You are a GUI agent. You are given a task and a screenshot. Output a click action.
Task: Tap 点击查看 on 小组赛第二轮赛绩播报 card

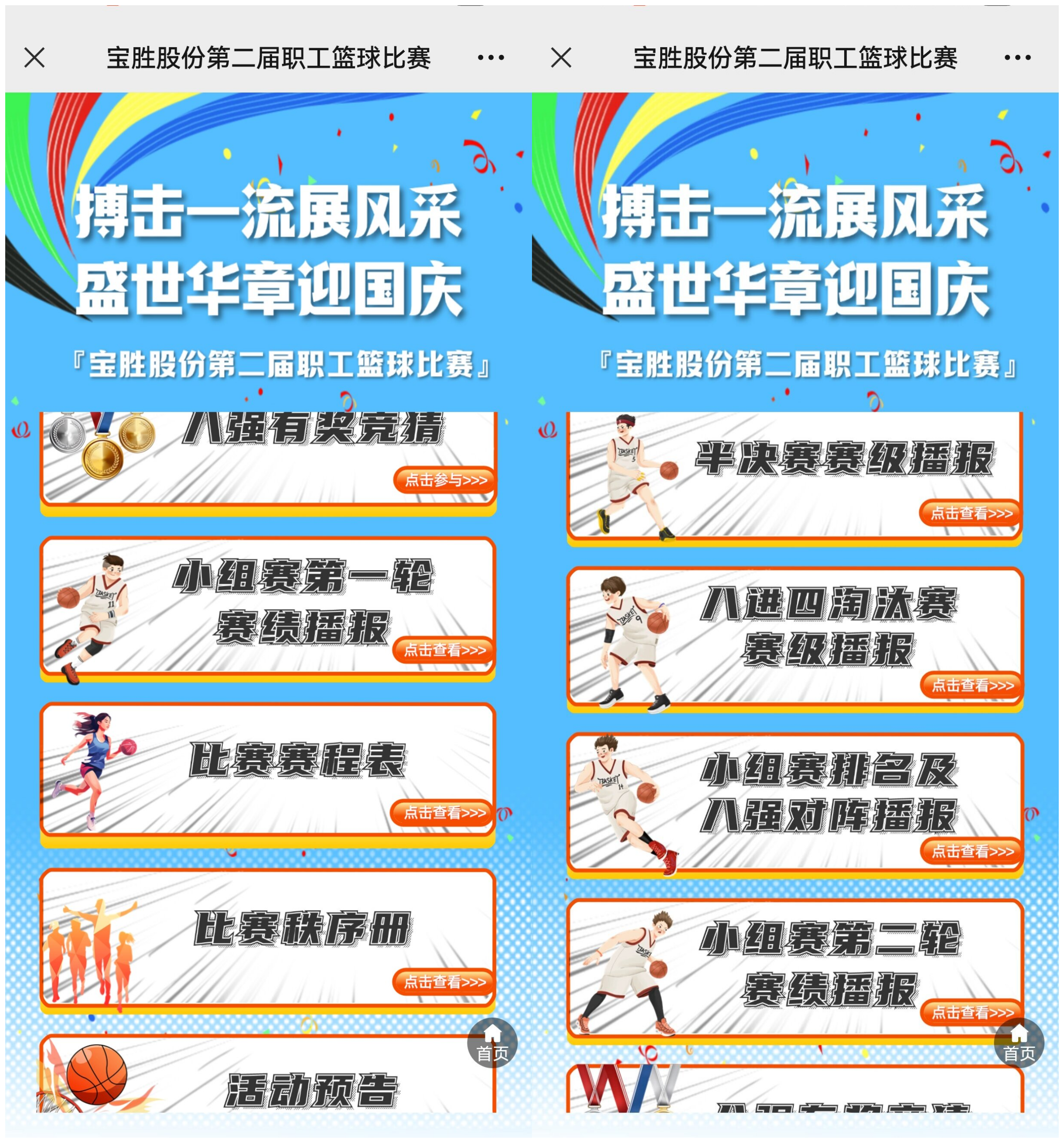[972, 1012]
